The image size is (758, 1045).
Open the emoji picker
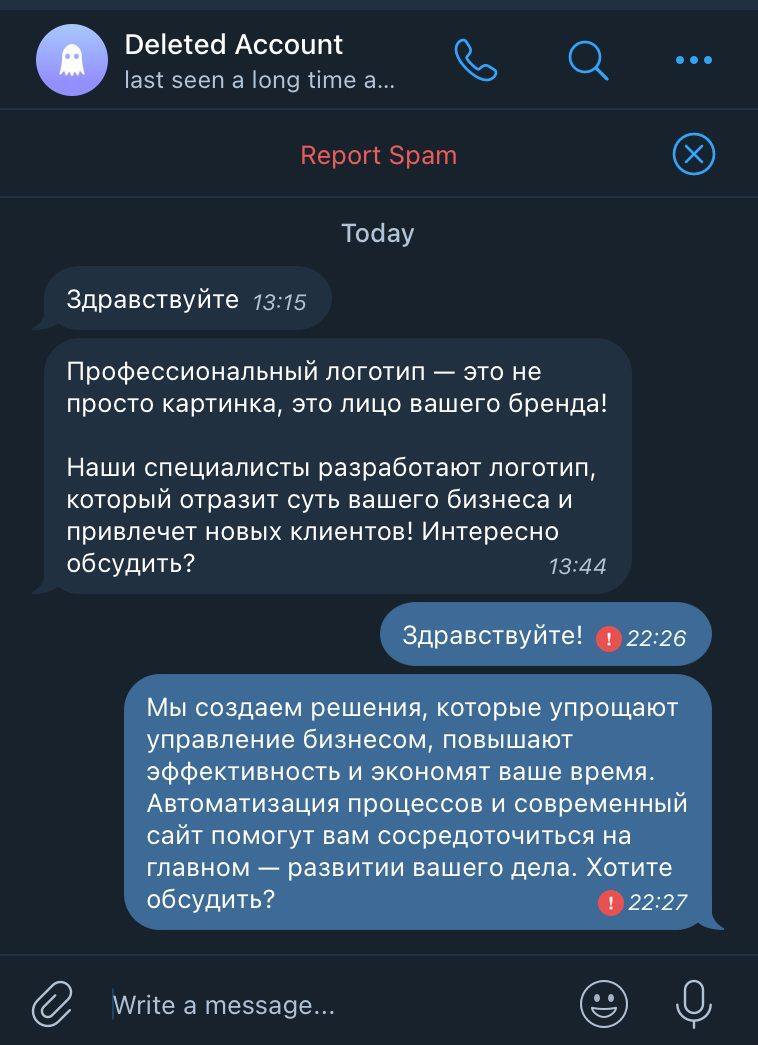(604, 1004)
